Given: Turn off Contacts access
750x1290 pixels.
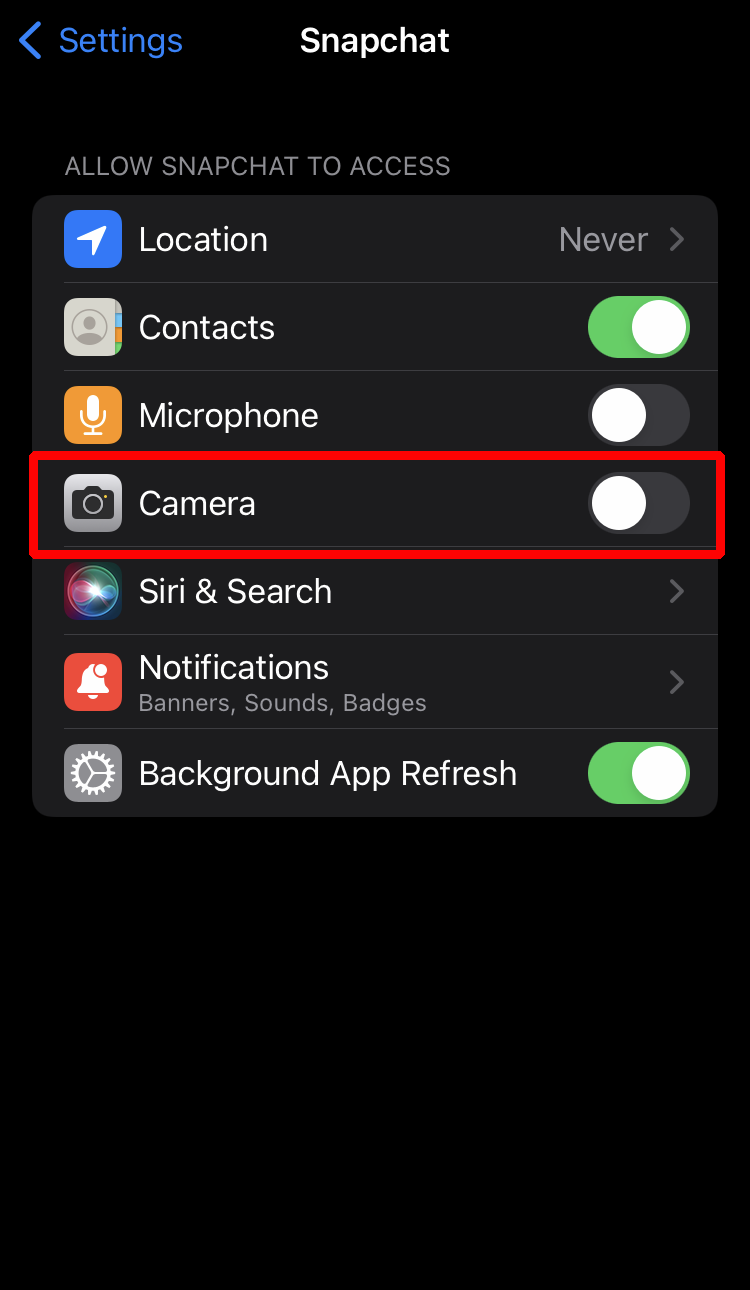Looking at the screenshot, I should 638,327.
